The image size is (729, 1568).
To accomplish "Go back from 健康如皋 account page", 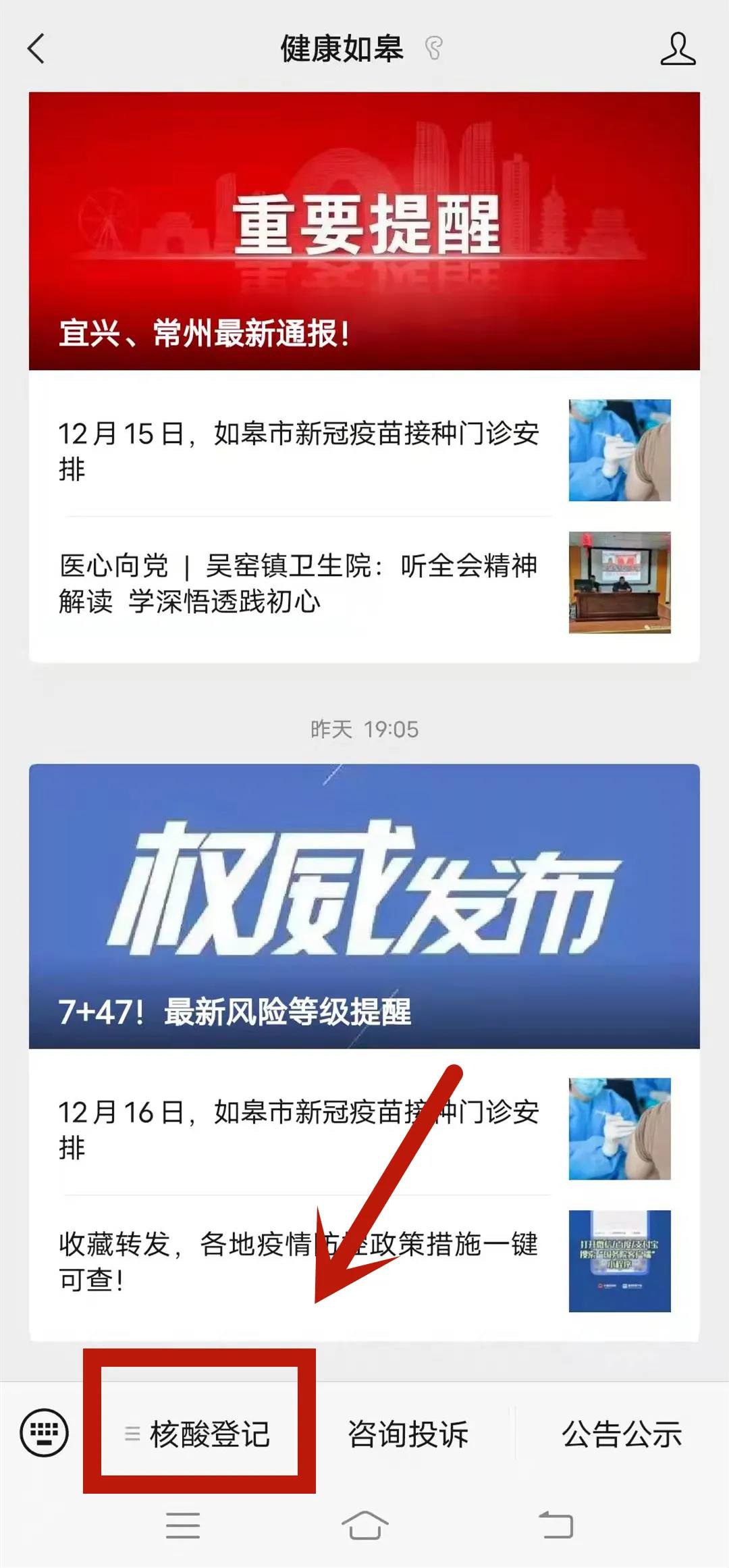I will (36, 49).
